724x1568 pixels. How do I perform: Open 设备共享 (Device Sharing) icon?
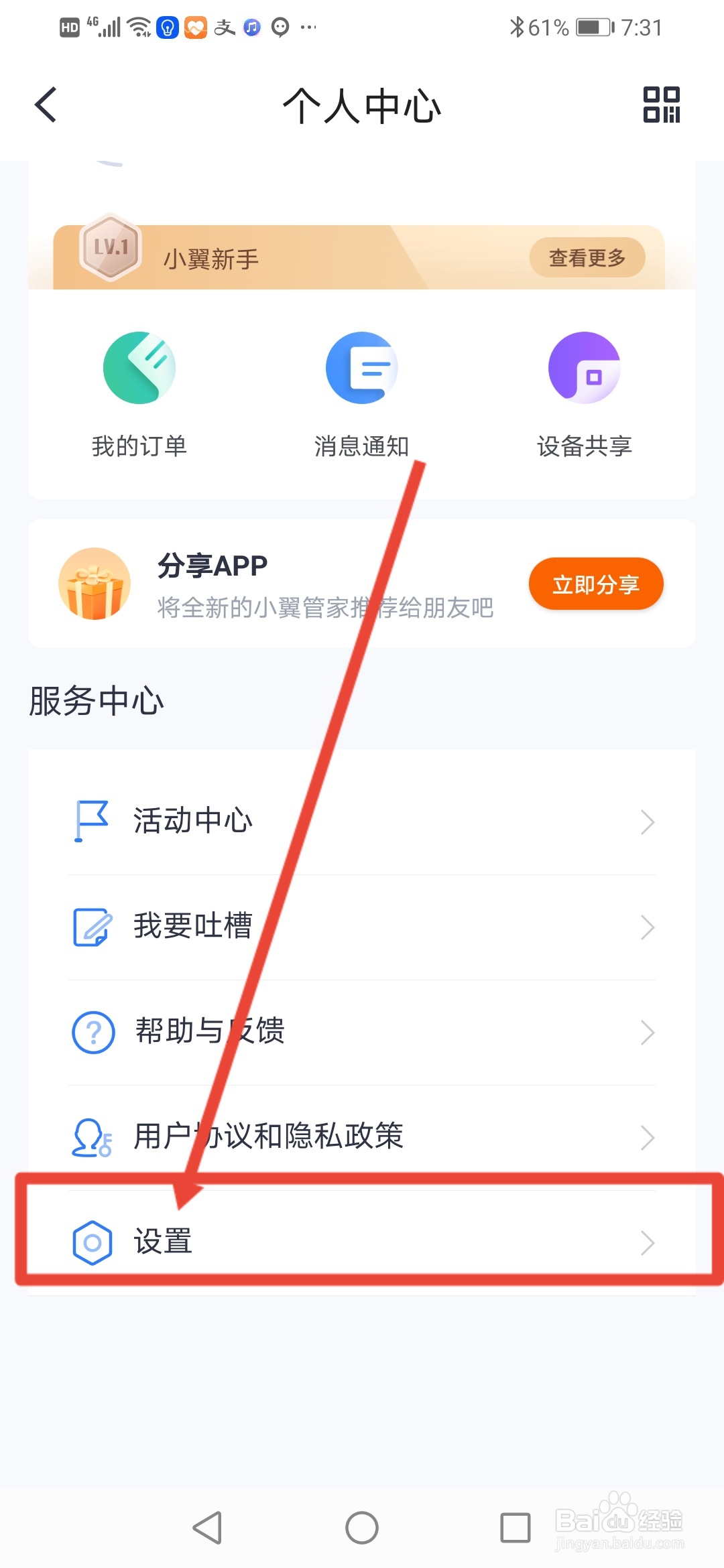(x=585, y=367)
